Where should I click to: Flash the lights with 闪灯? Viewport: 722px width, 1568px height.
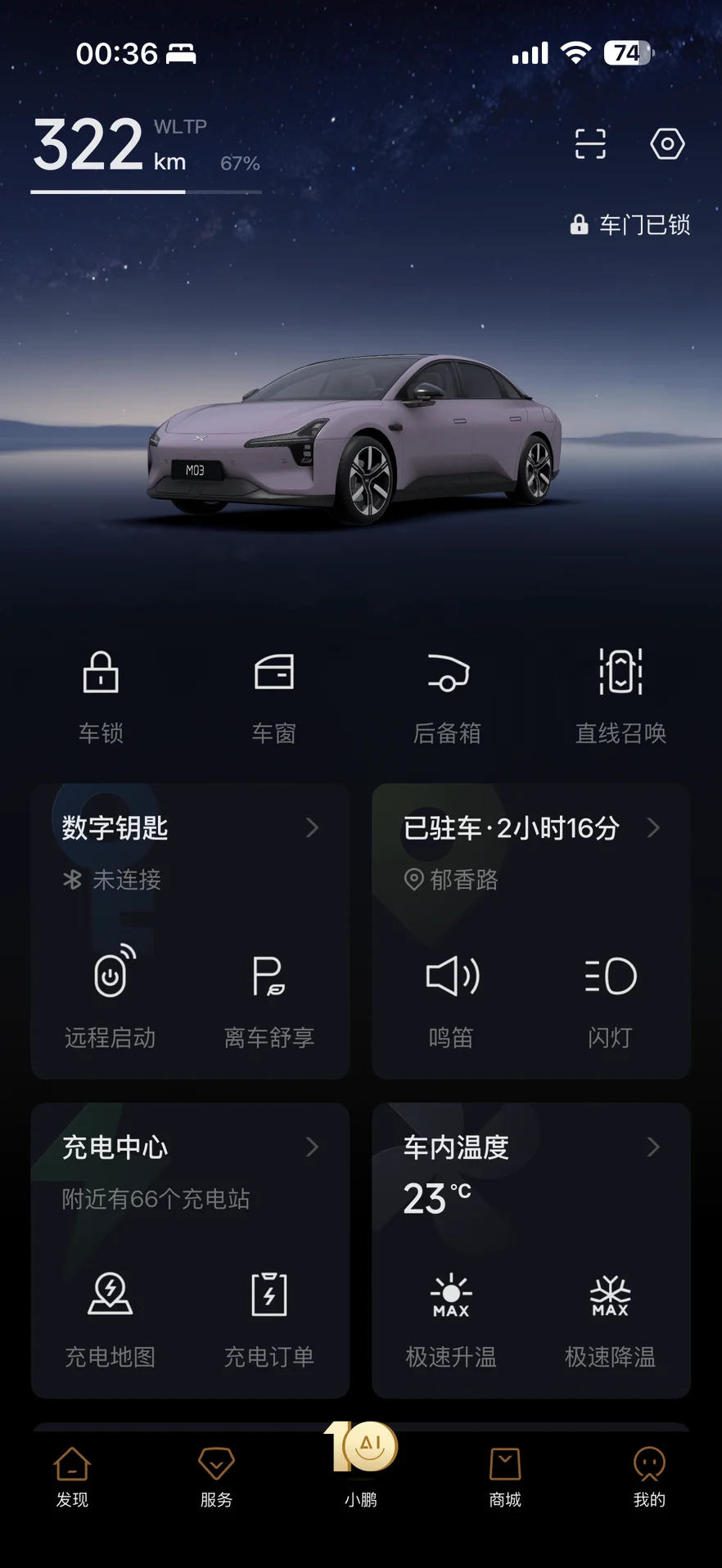611,995
